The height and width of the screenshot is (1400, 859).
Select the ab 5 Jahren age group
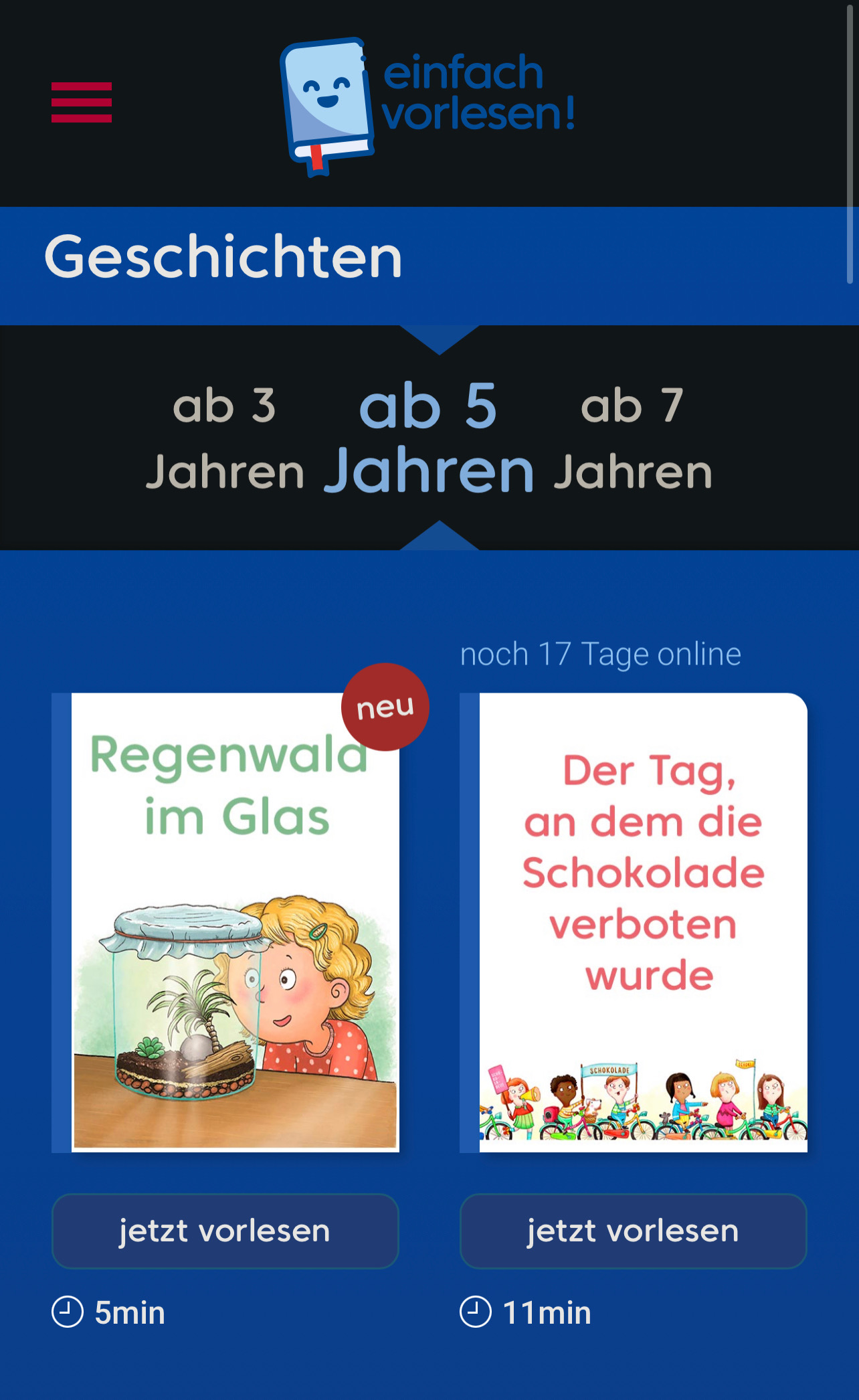(x=429, y=438)
